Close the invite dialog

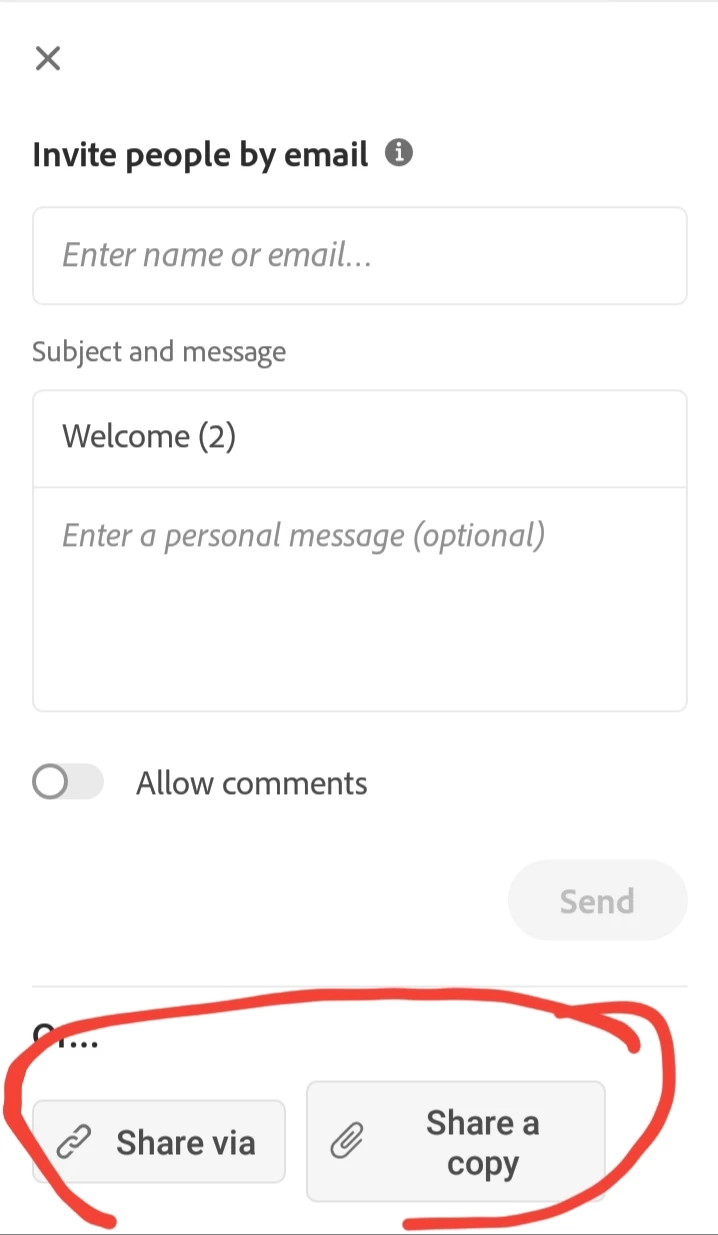coord(47,58)
